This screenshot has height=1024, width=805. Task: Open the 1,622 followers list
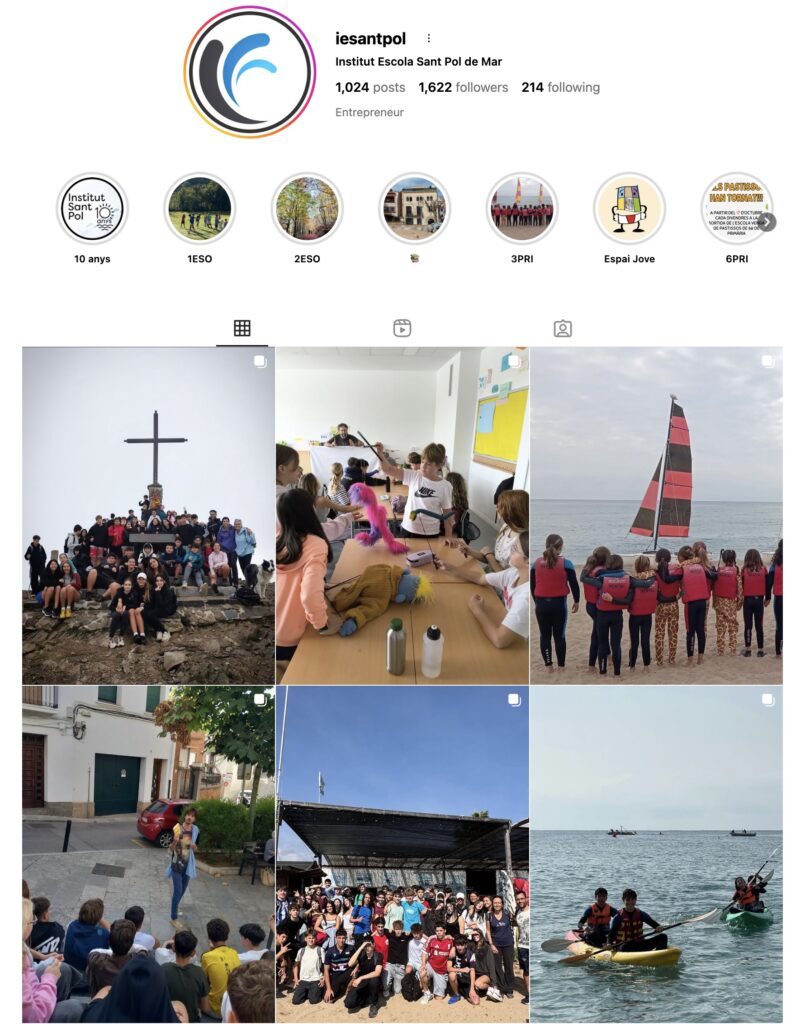(x=463, y=88)
